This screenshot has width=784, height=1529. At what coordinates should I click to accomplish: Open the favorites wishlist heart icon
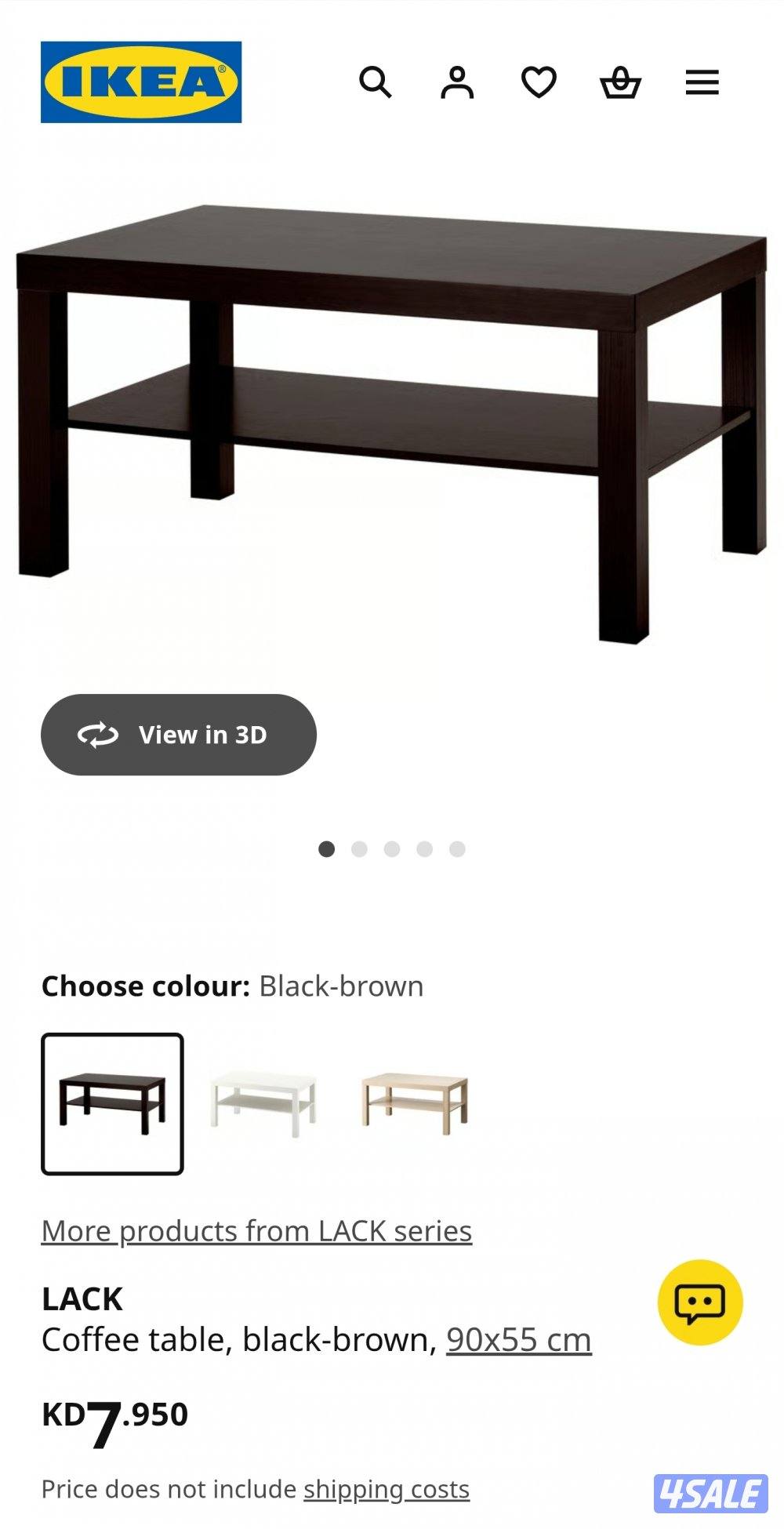click(x=540, y=82)
